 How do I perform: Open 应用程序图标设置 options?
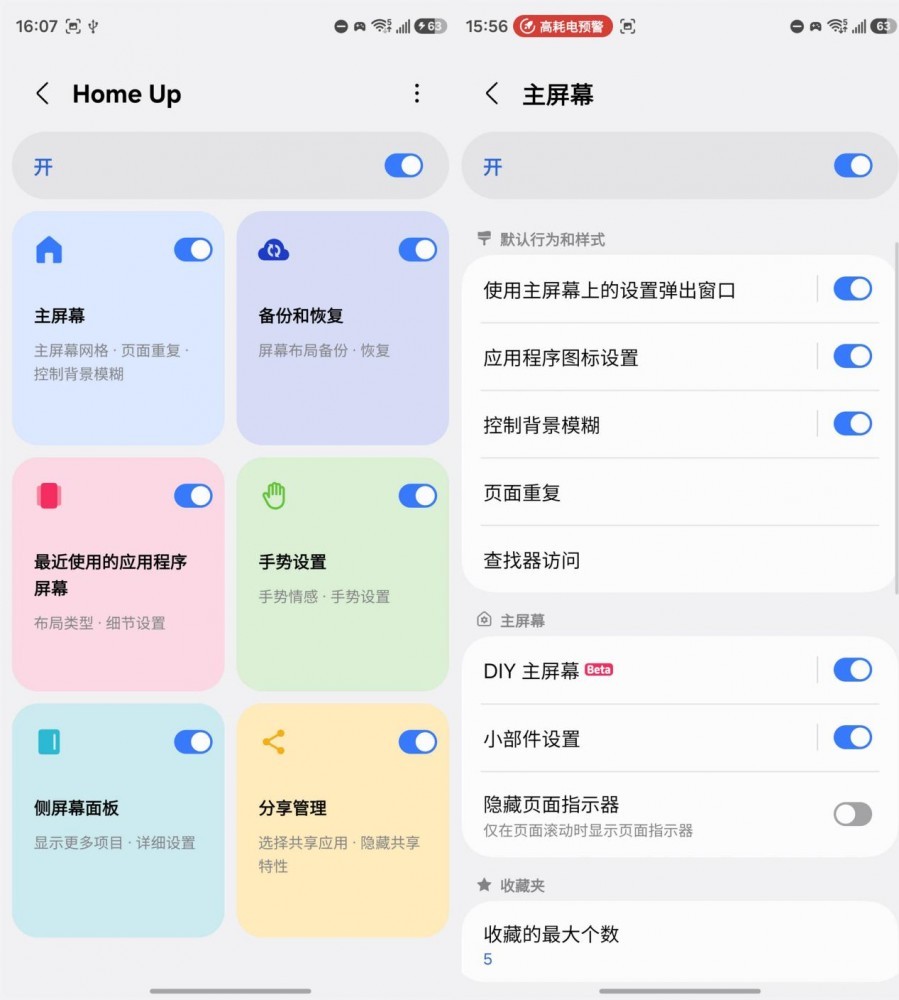pos(640,358)
